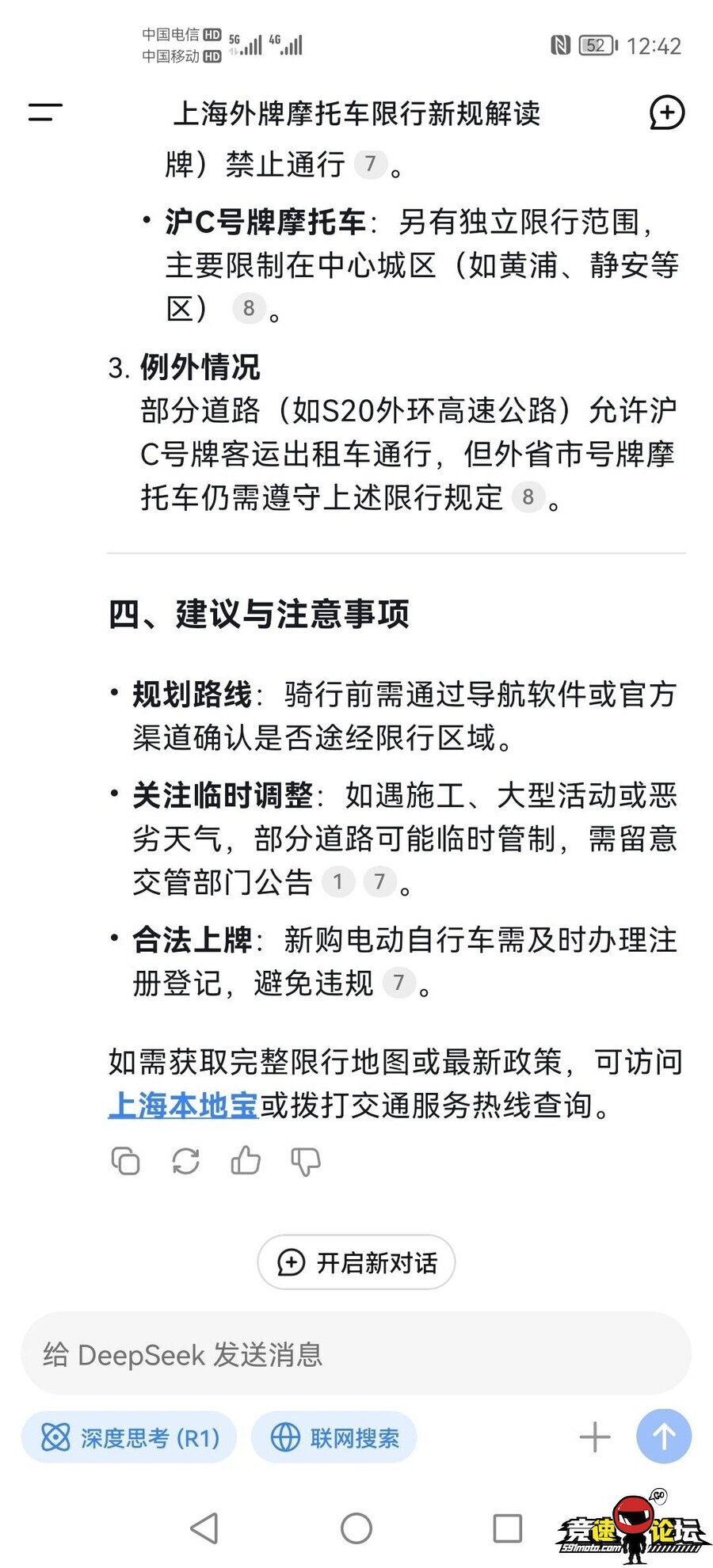Start a new chat from the top bar
Screen dimensions: 713x1568
(666, 113)
